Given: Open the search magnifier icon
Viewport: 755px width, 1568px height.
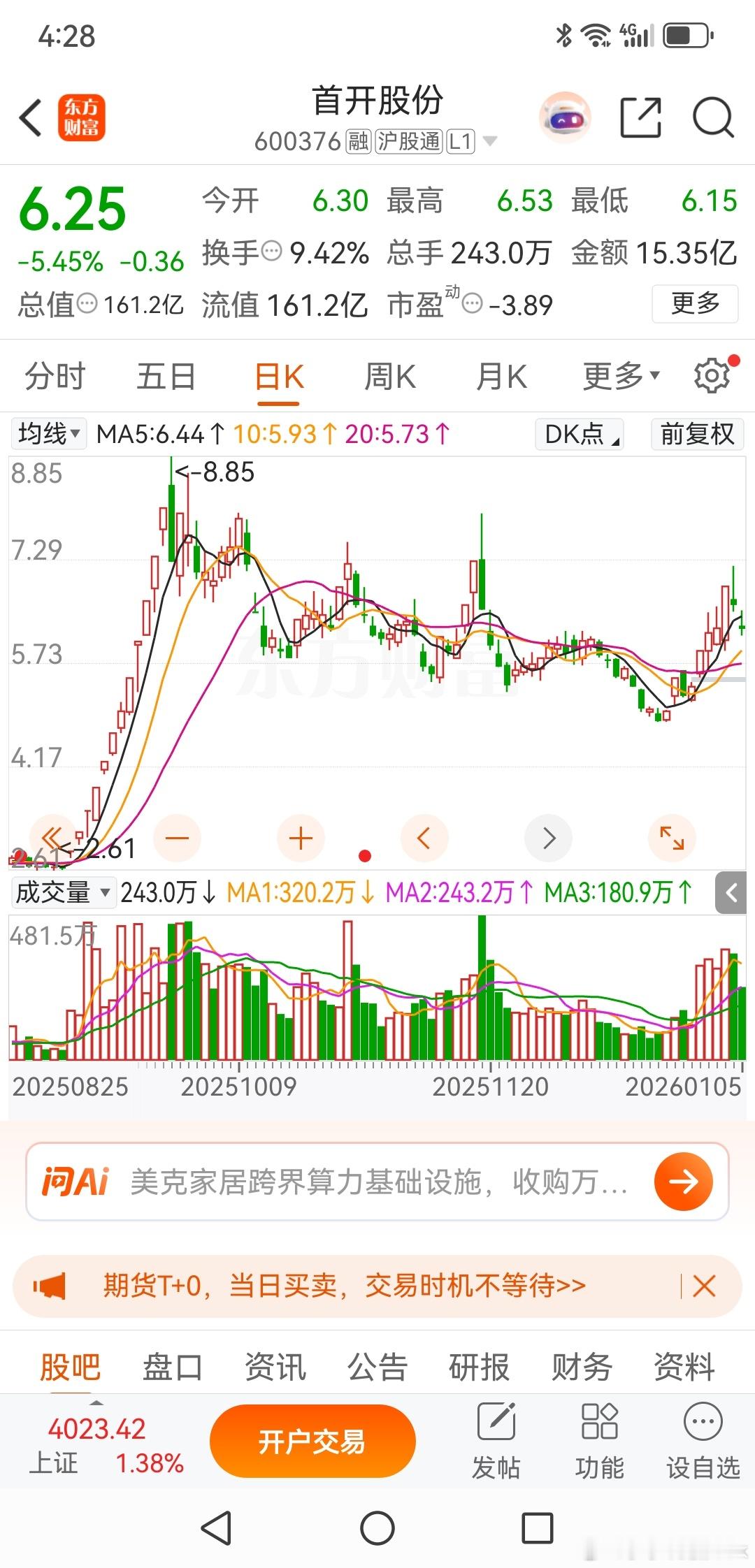Looking at the screenshot, I should (713, 117).
